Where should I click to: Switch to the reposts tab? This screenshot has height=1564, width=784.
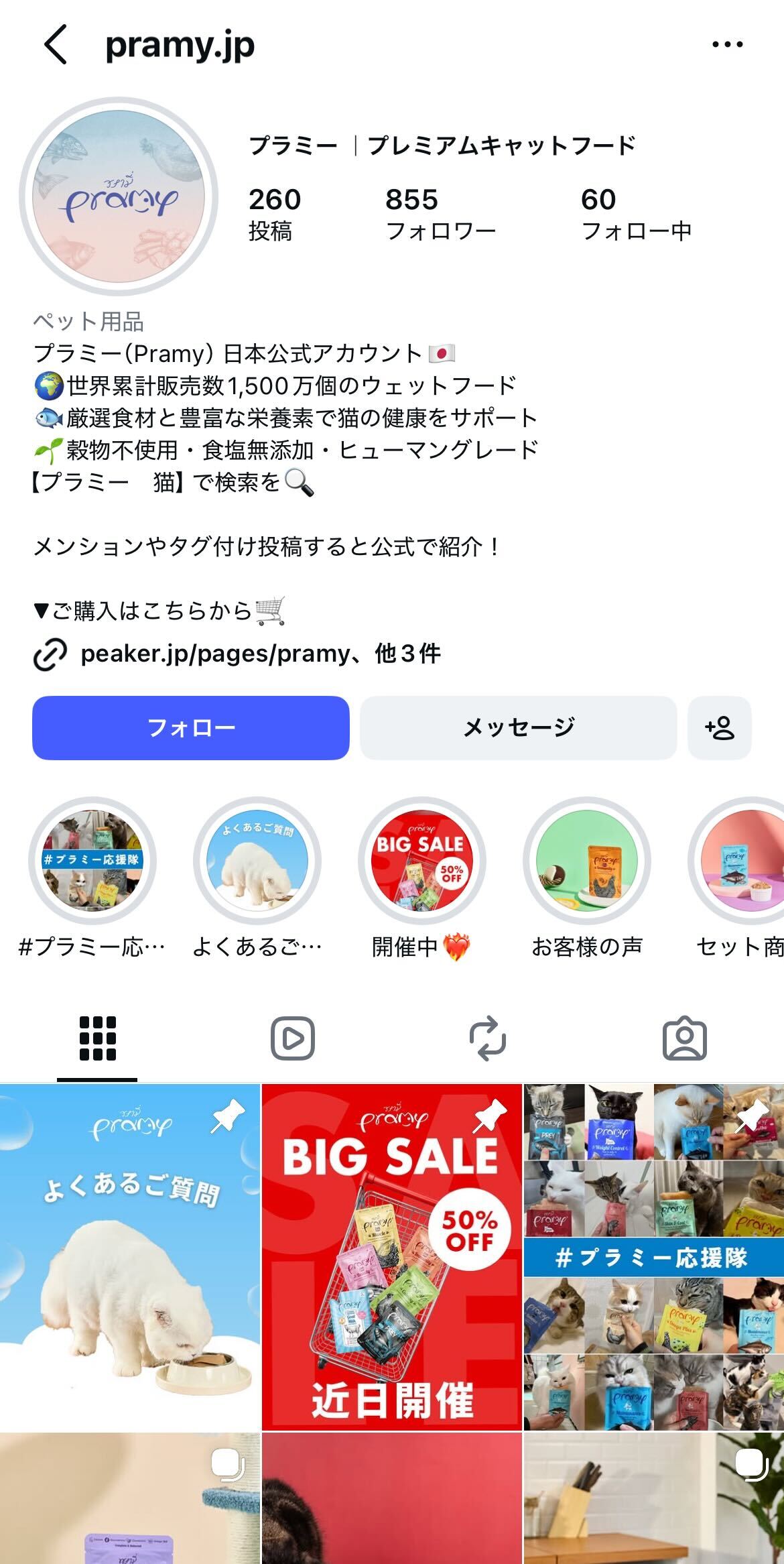(x=488, y=1038)
